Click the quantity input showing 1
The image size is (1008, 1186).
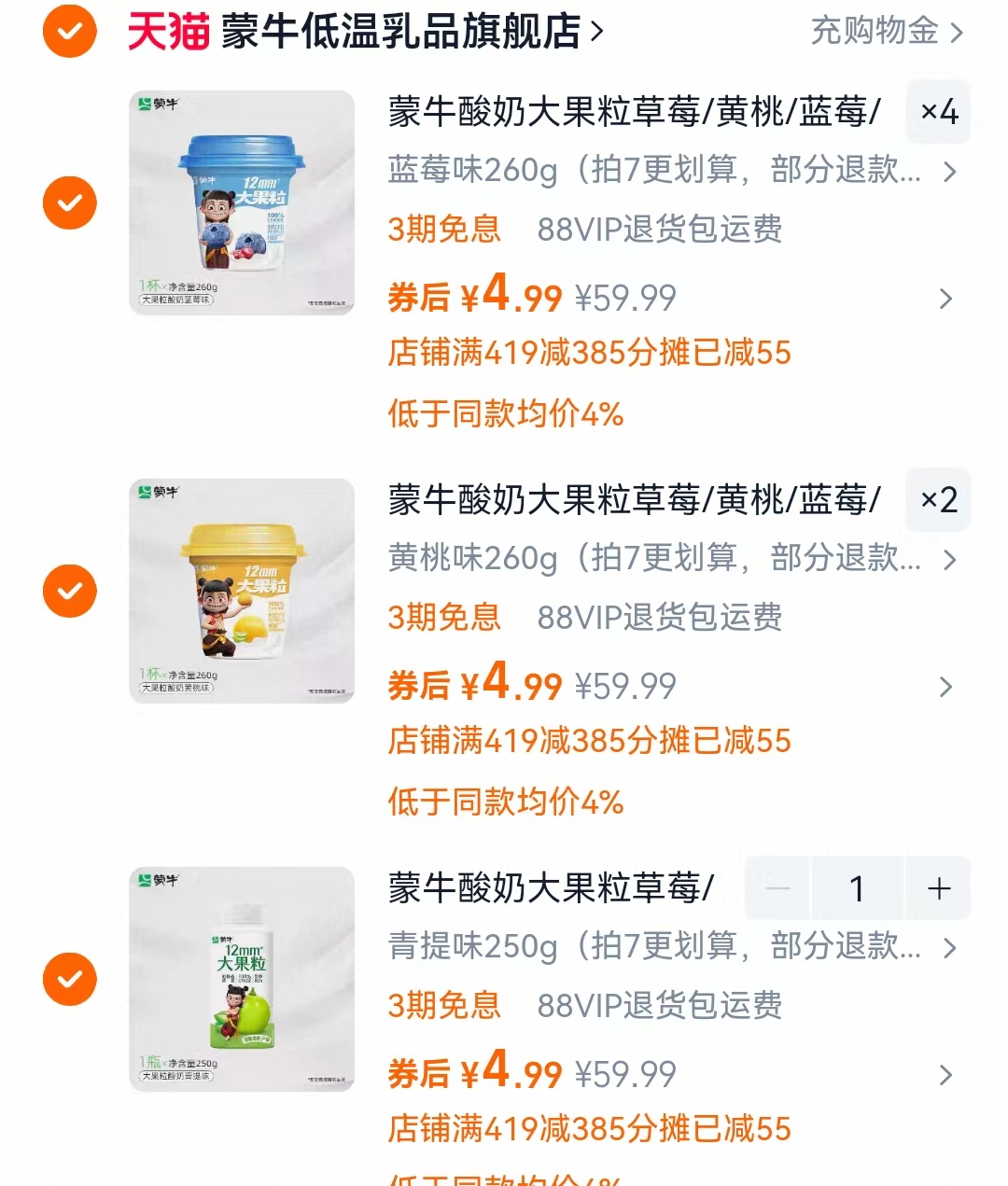pyautogui.click(x=858, y=888)
